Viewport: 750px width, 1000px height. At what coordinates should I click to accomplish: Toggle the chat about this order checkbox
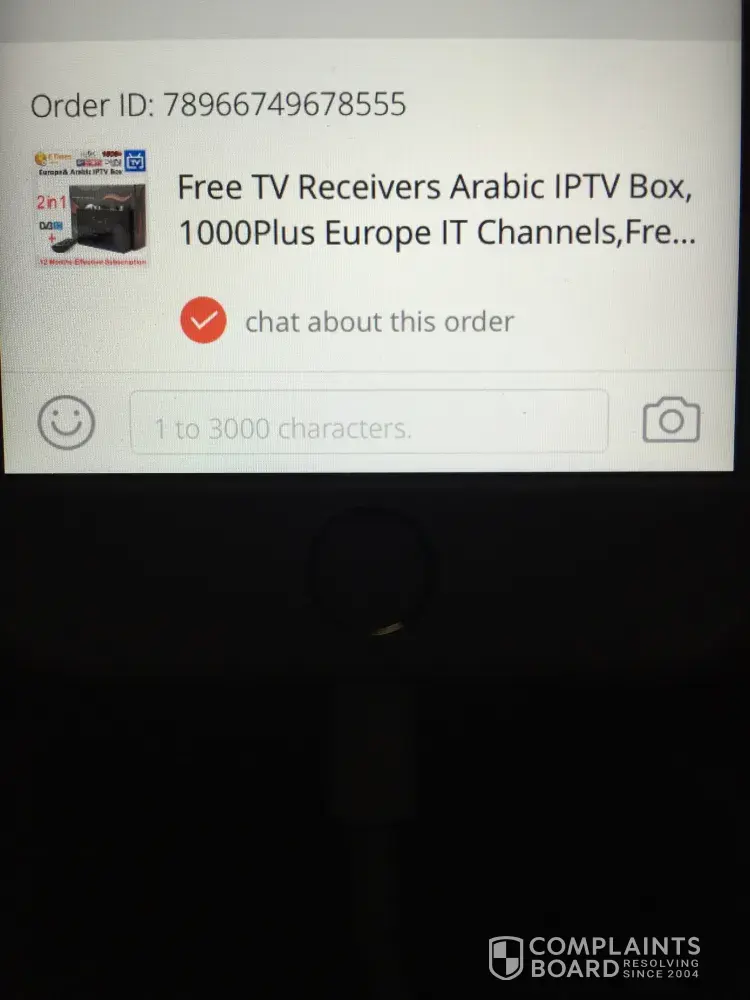(204, 321)
